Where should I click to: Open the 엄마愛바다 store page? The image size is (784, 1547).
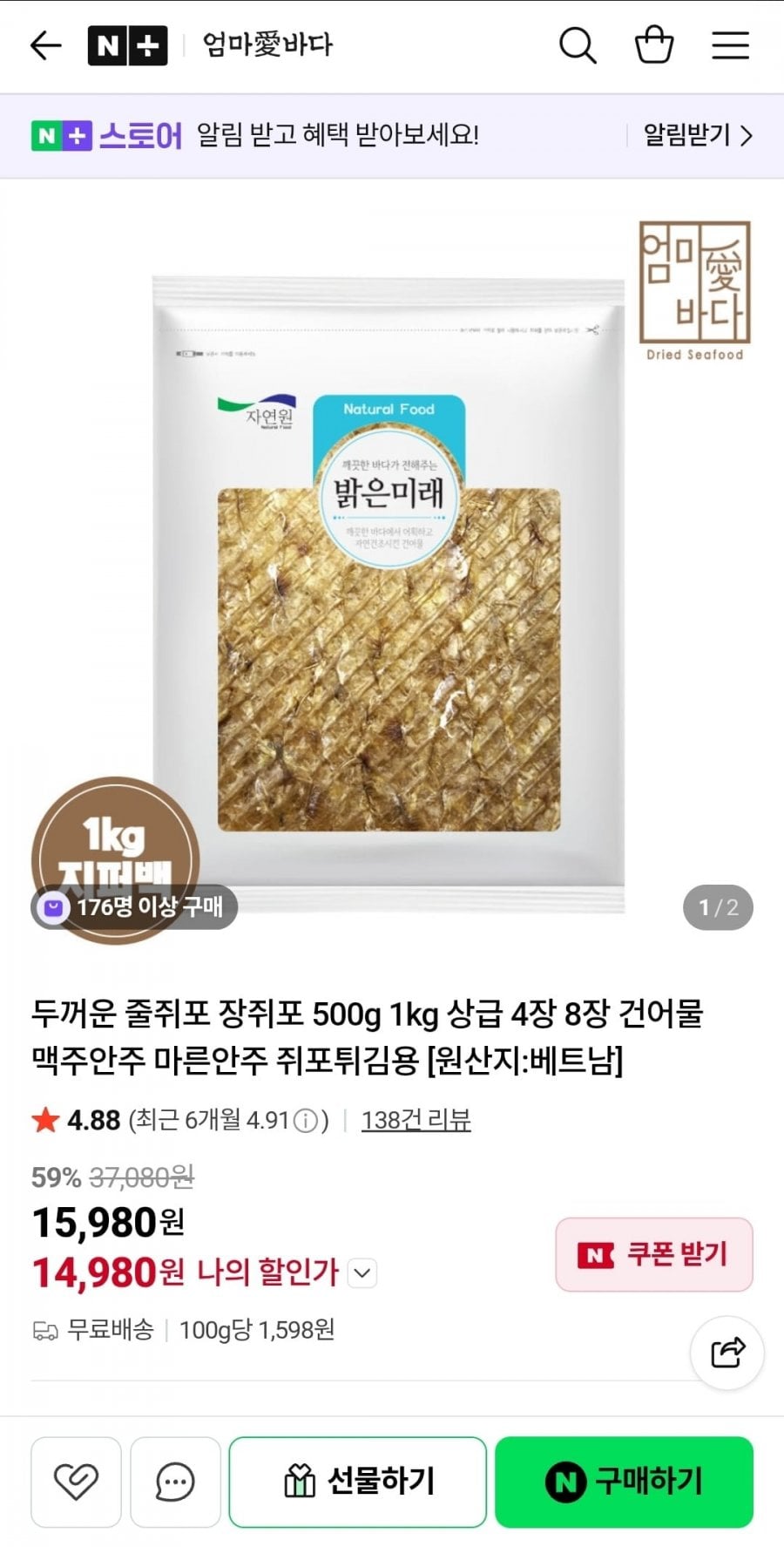pyautogui.click(x=267, y=45)
